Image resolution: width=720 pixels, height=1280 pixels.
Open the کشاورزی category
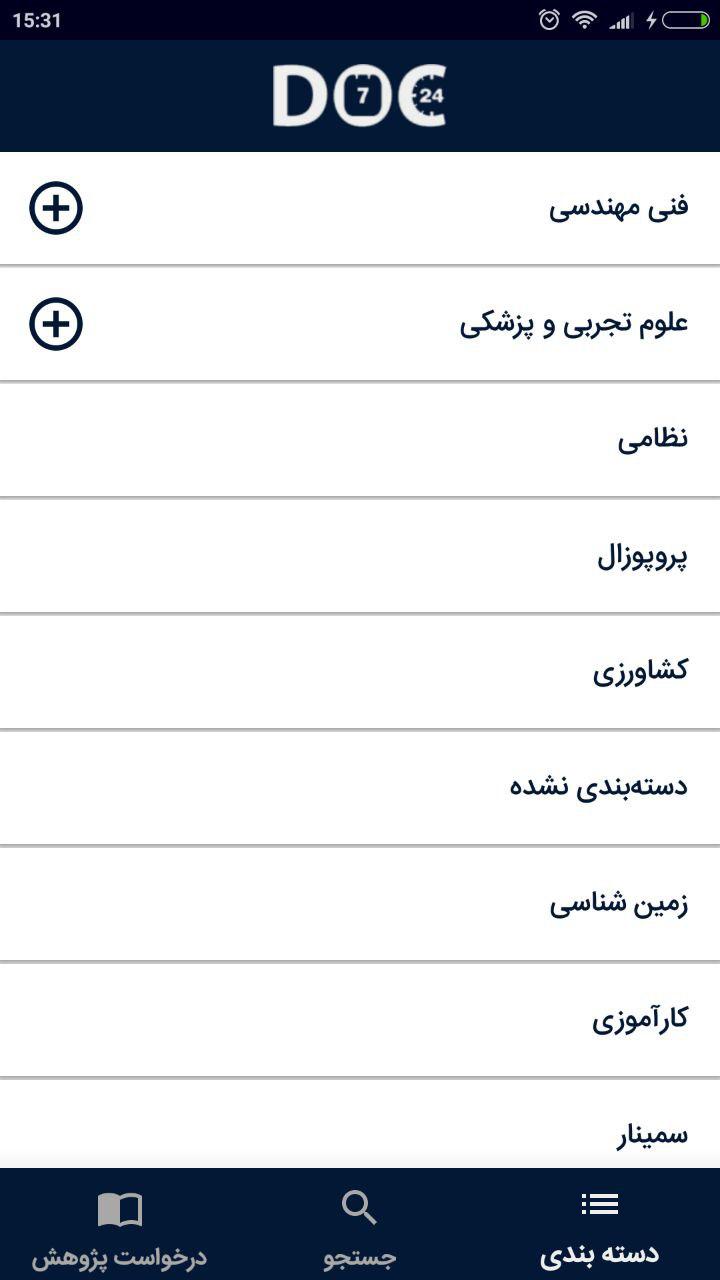pyautogui.click(x=360, y=672)
